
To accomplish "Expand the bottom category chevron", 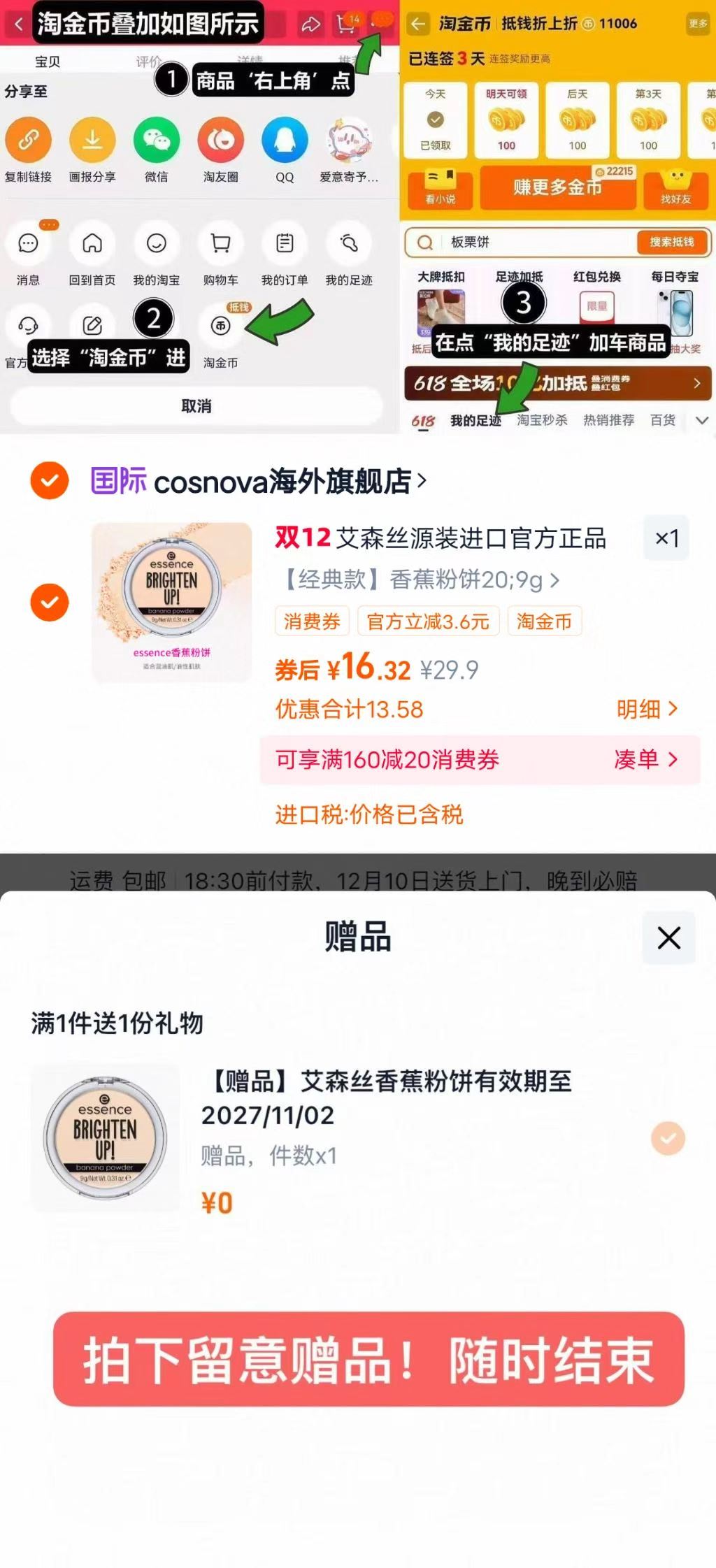I will coord(702,420).
